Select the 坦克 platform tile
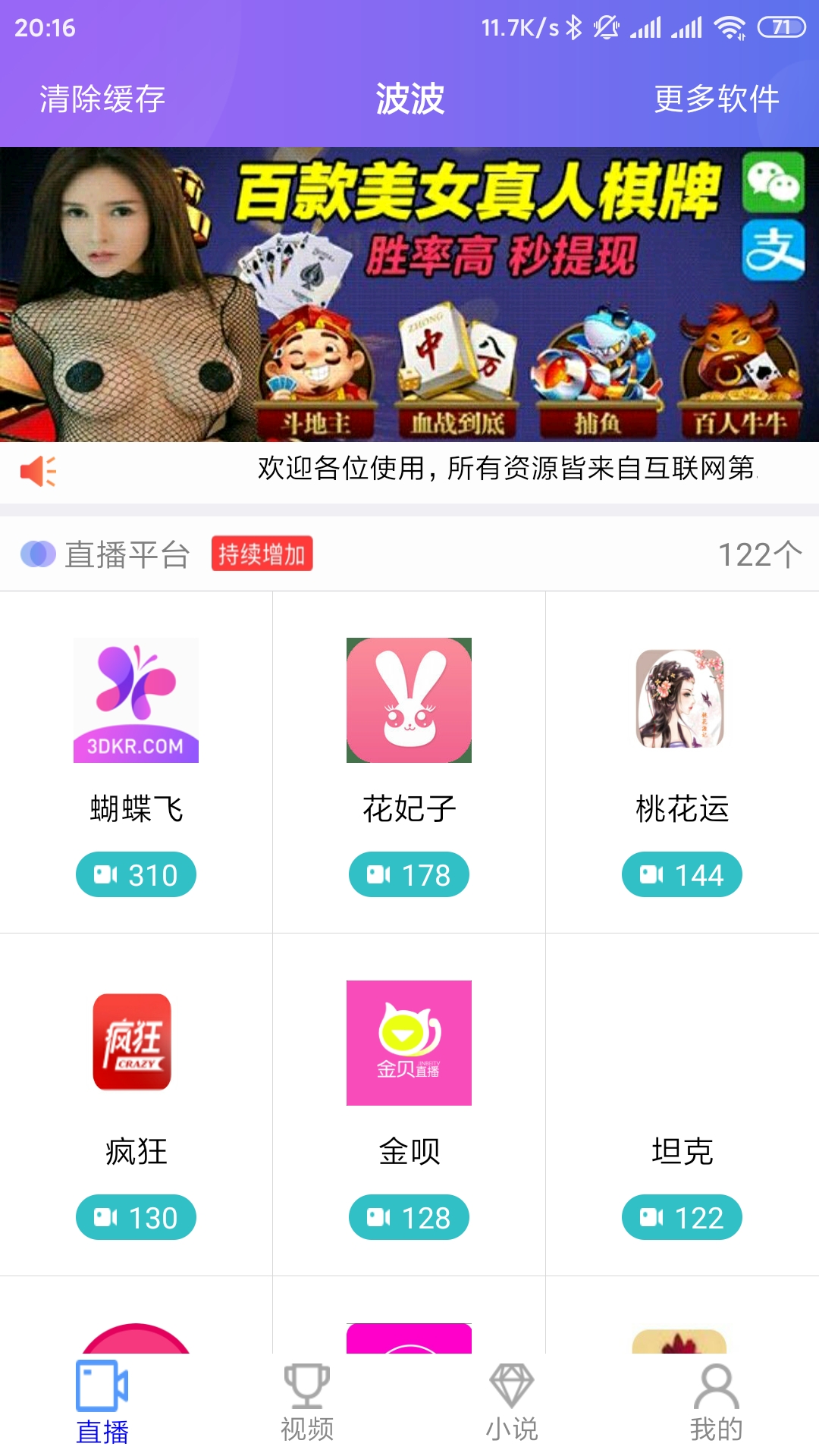819x1456 pixels. [x=682, y=1104]
